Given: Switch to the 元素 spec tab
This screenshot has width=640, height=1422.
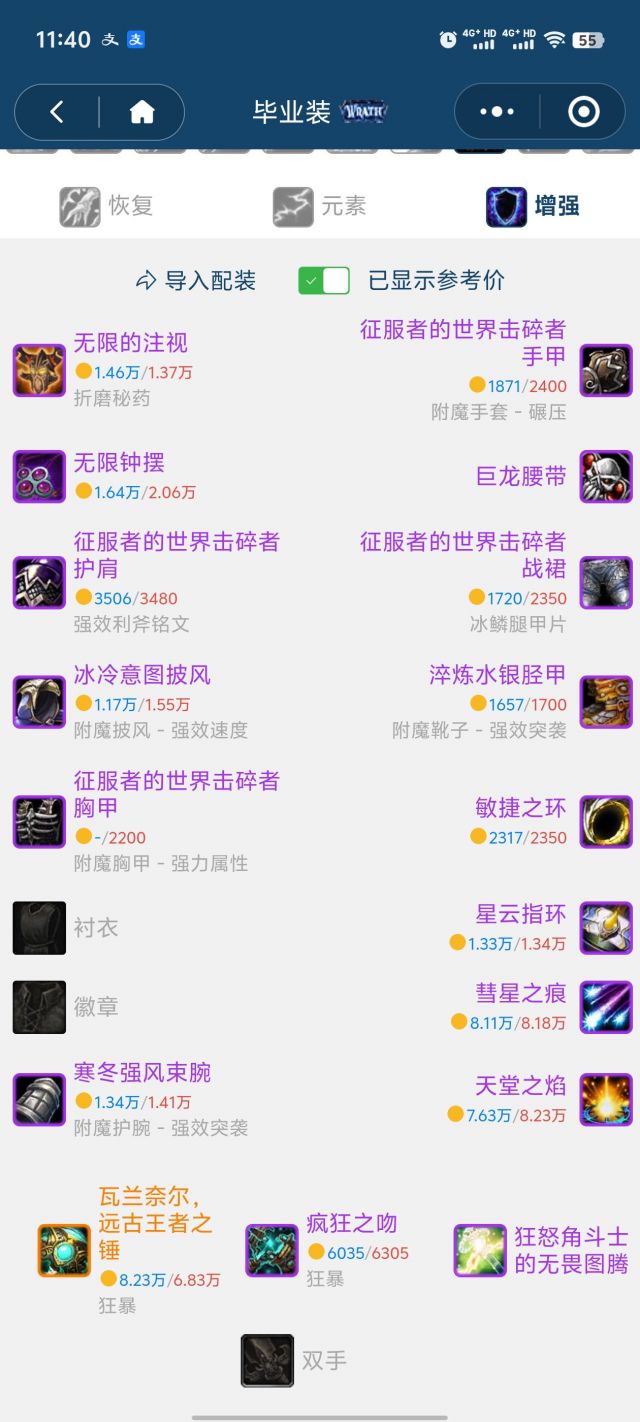Looking at the screenshot, I should 320,206.
